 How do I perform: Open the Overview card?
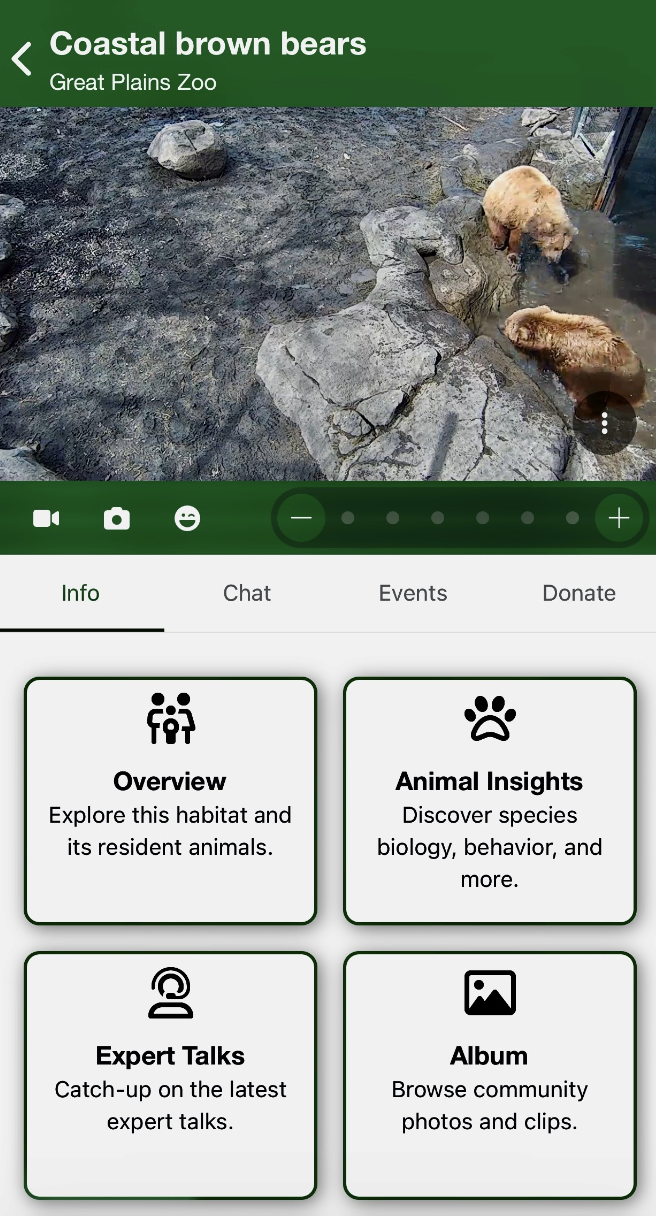point(170,800)
